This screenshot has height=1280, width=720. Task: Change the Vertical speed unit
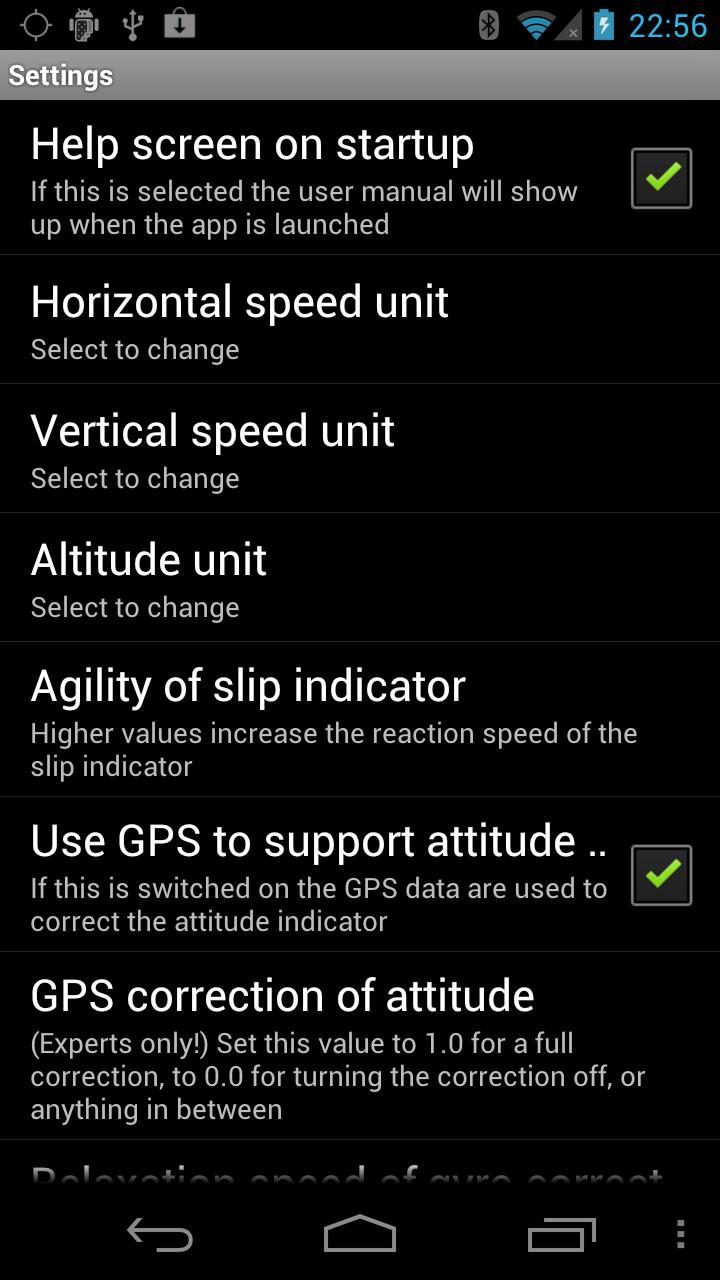click(360, 449)
